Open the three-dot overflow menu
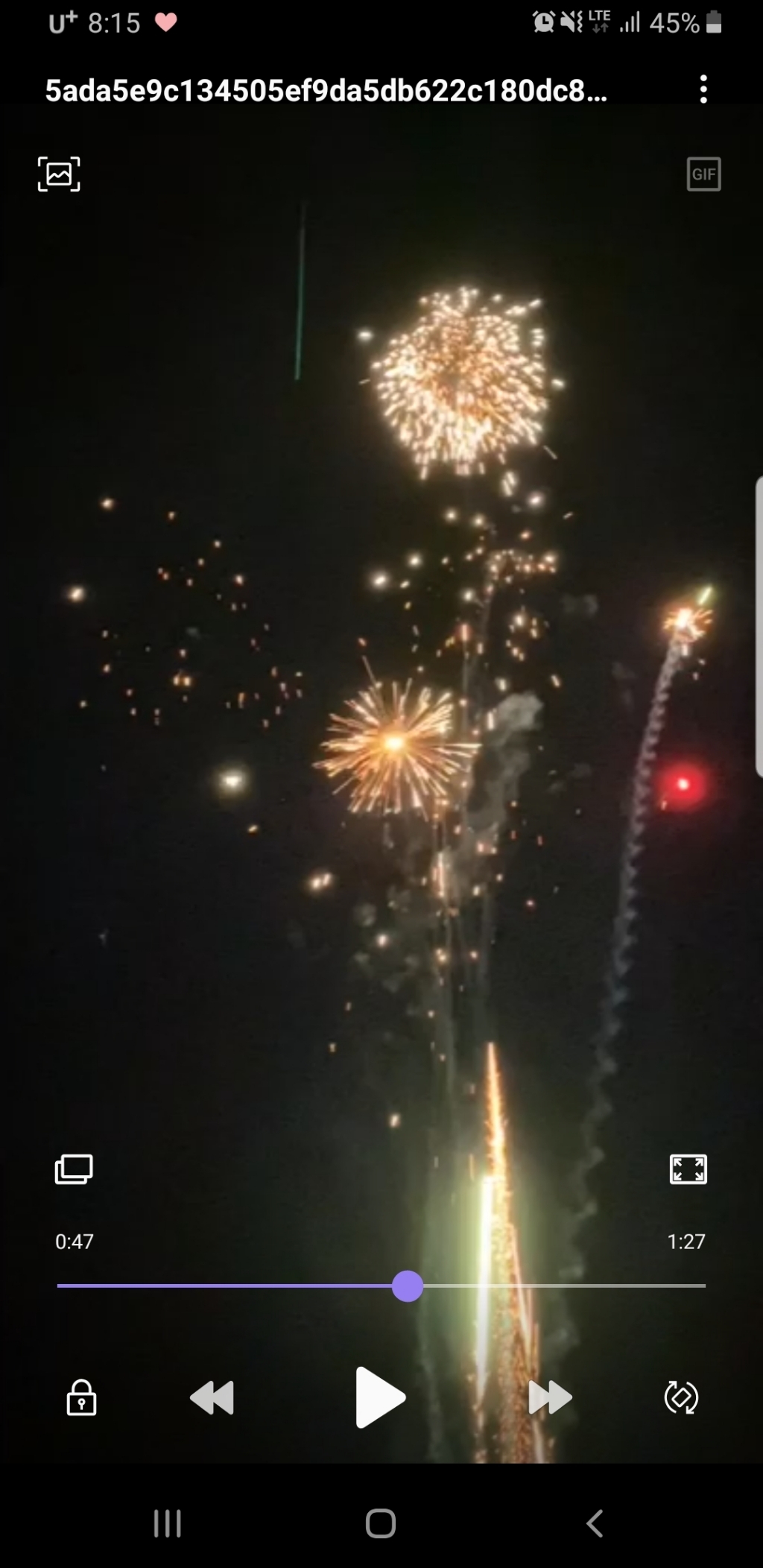The width and height of the screenshot is (763, 1568). (x=703, y=89)
